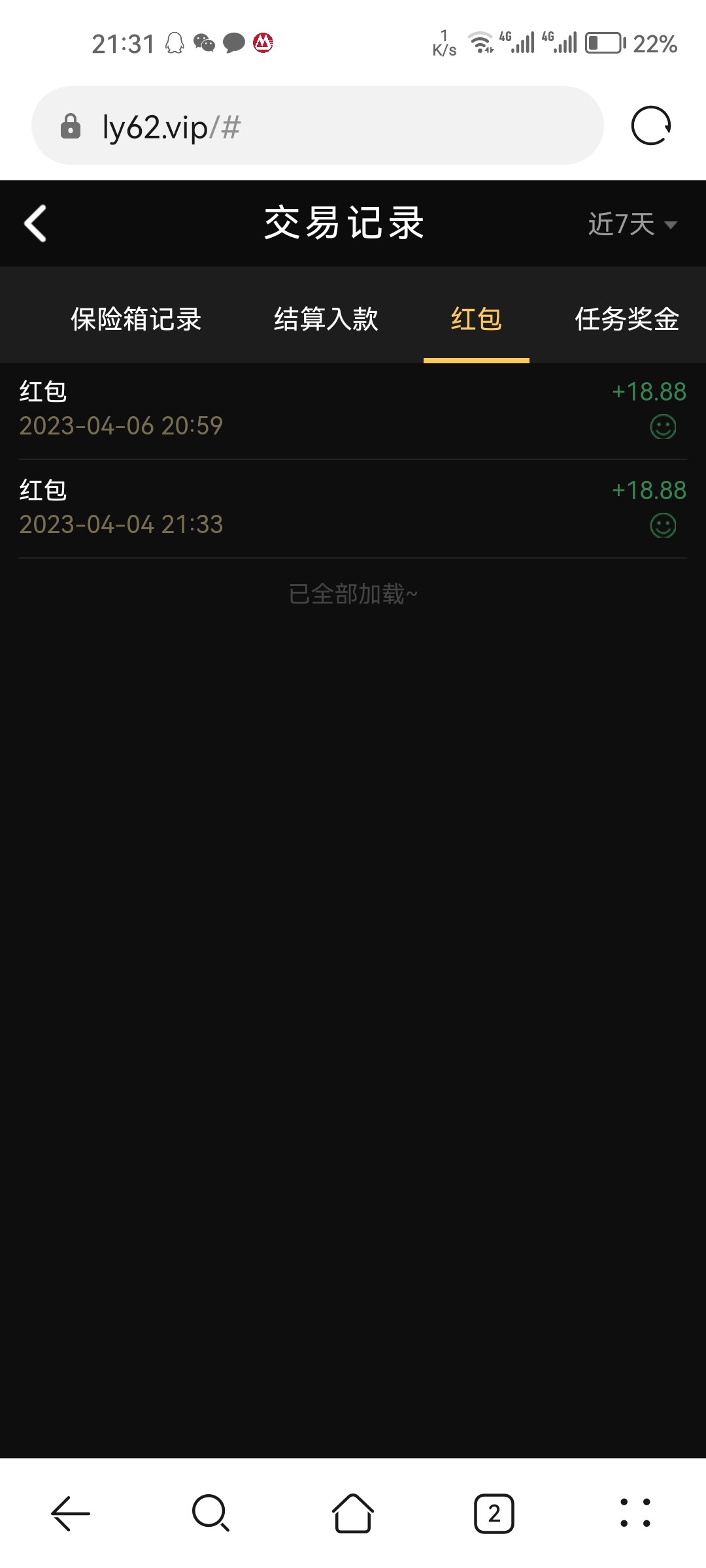Viewport: 706px width, 1568px height.
Task: Switch to the 任务奖金 tab
Action: tap(626, 319)
